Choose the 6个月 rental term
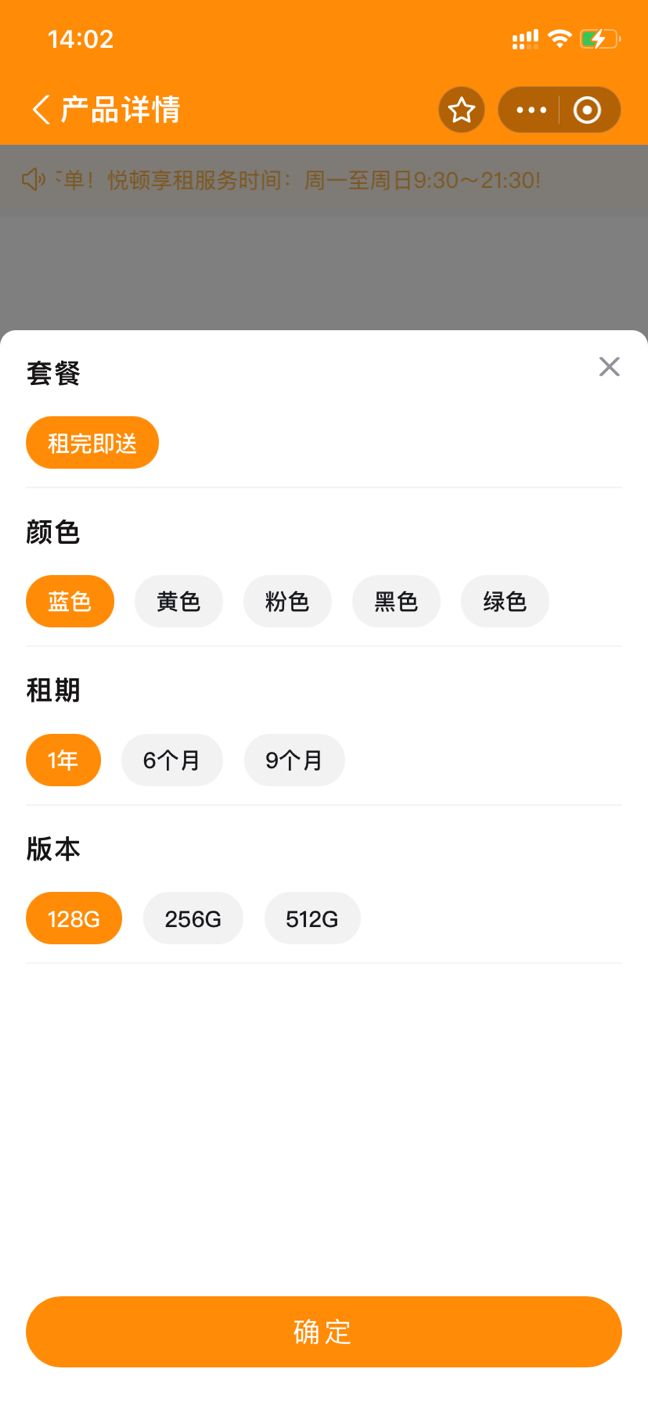The image size is (648, 1402). click(172, 760)
